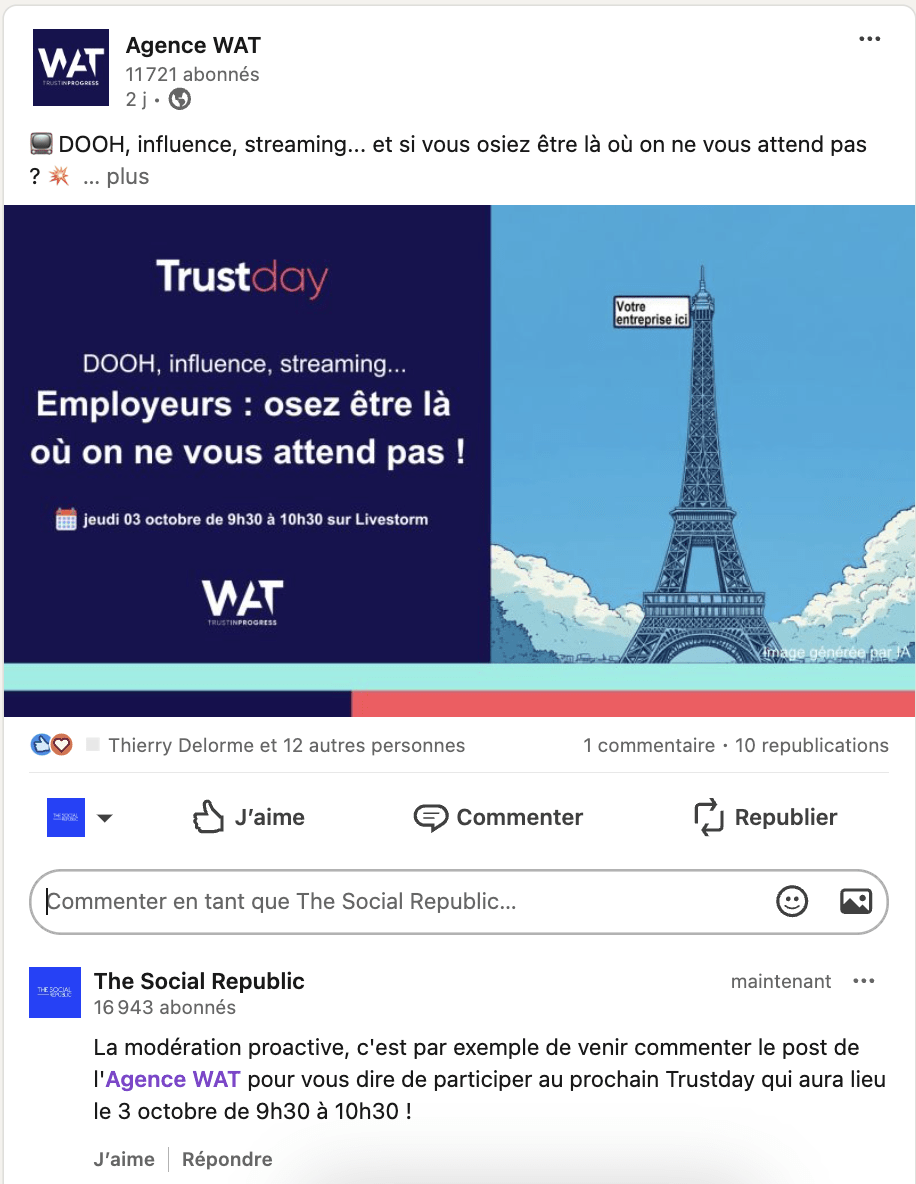This screenshot has width=916, height=1184.
Task: Open The Social Republic commenter profile
Action: pos(199,981)
